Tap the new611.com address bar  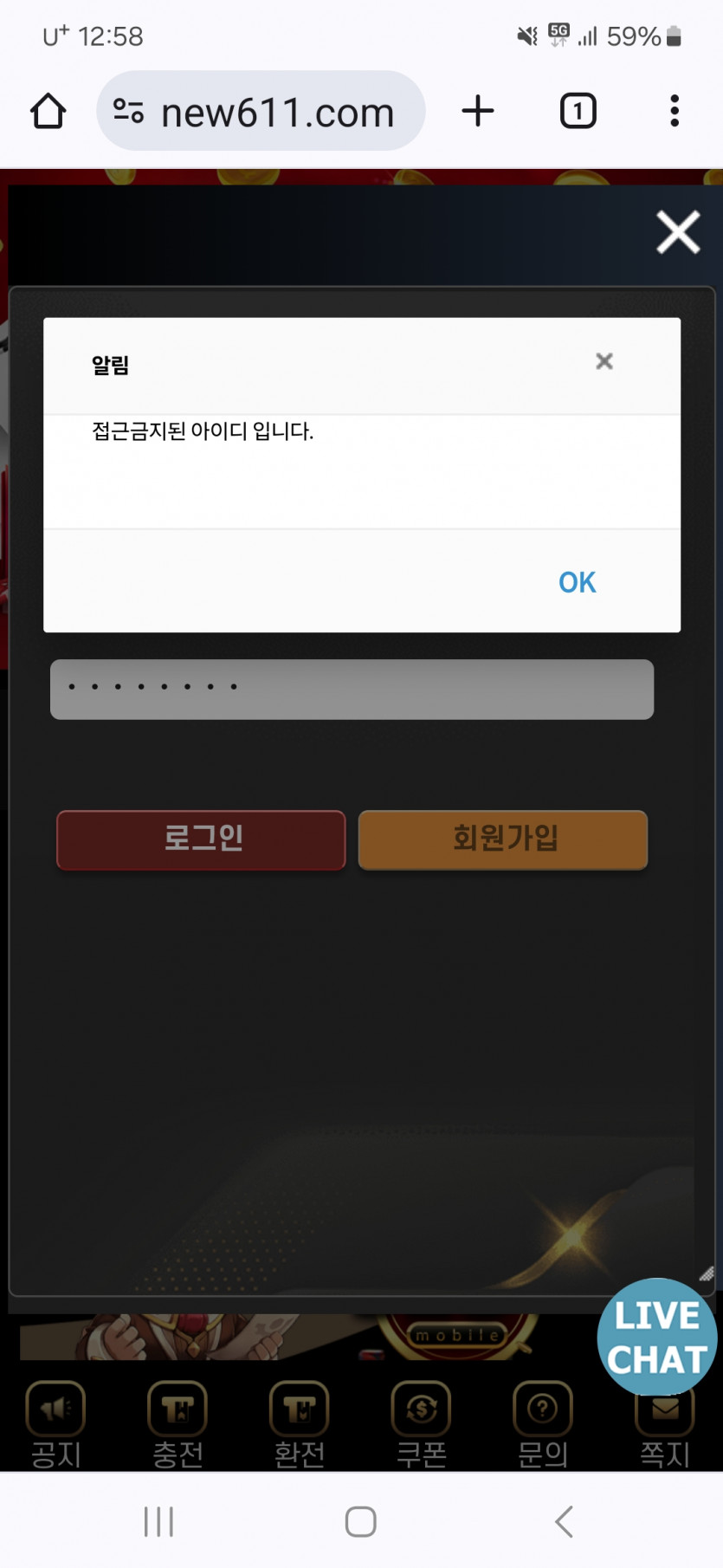(x=275, y=112)
